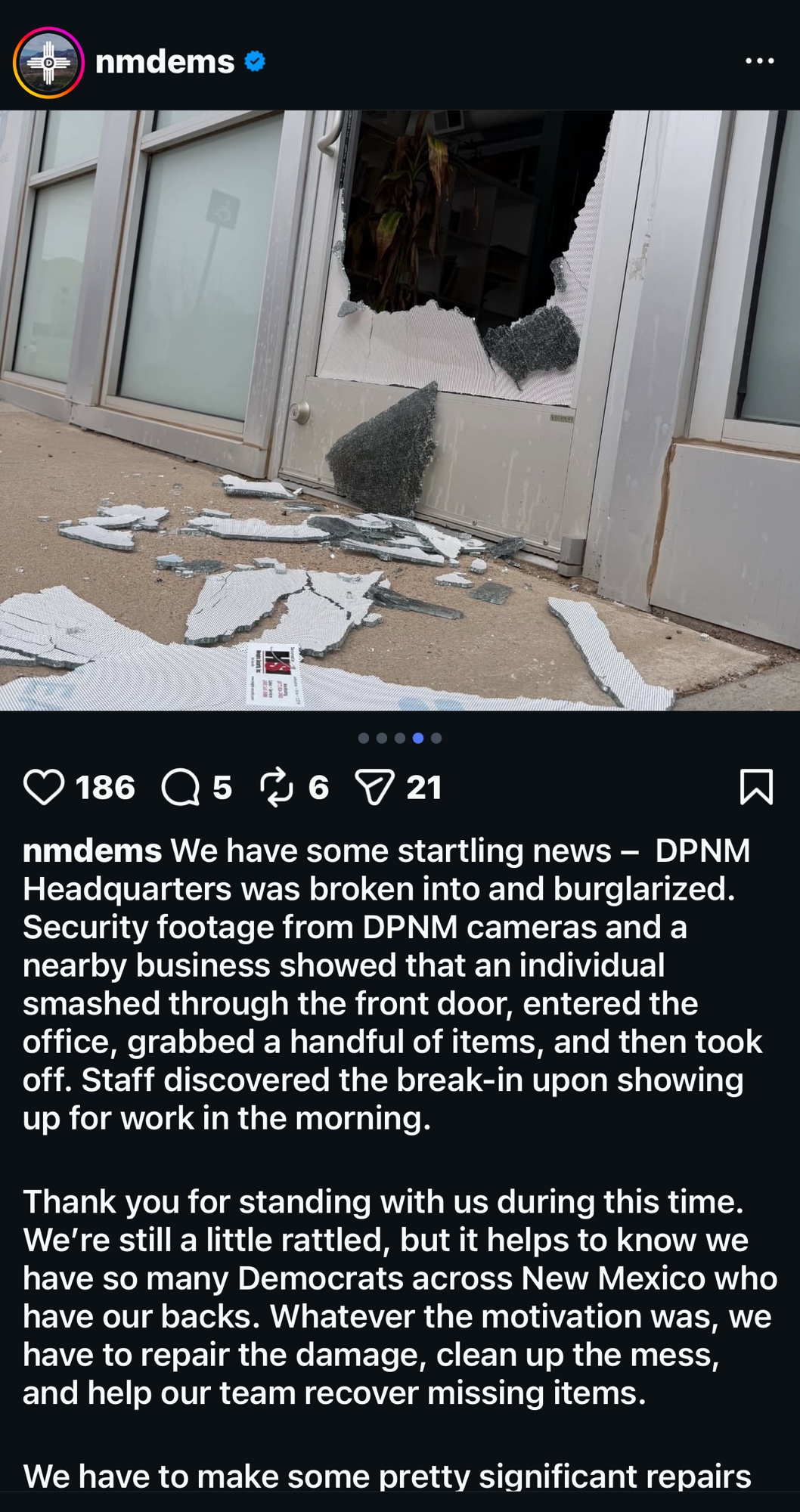Repost the nmdems post
The width and height of the screenshot is (800, 1512).
click(277, 787)
